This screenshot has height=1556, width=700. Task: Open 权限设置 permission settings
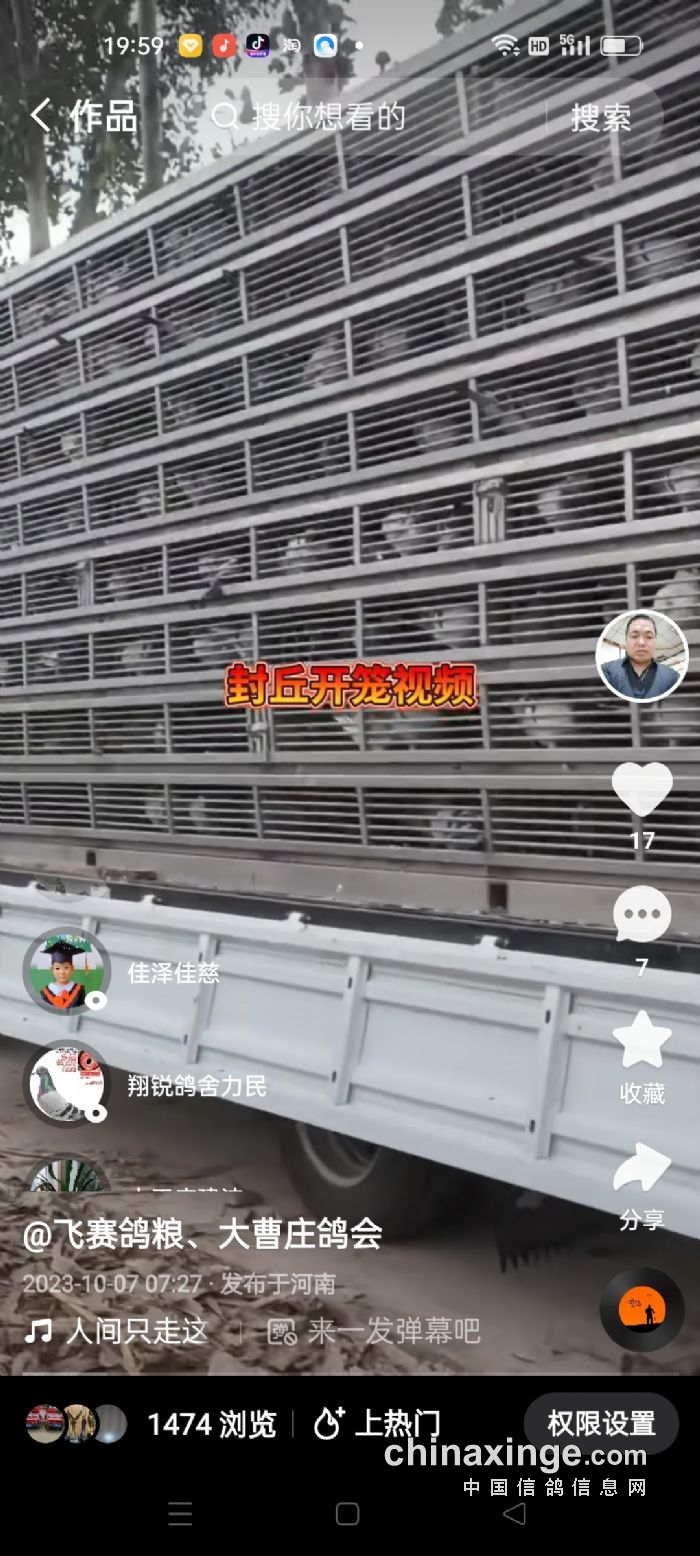click(x=600, y=1423)
